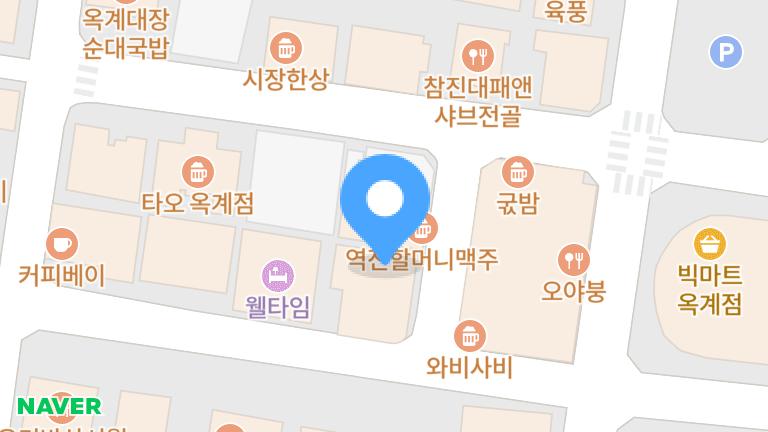Open the 커피베이 cafe marker
The image size is (768, 432).
pos(62,241)
